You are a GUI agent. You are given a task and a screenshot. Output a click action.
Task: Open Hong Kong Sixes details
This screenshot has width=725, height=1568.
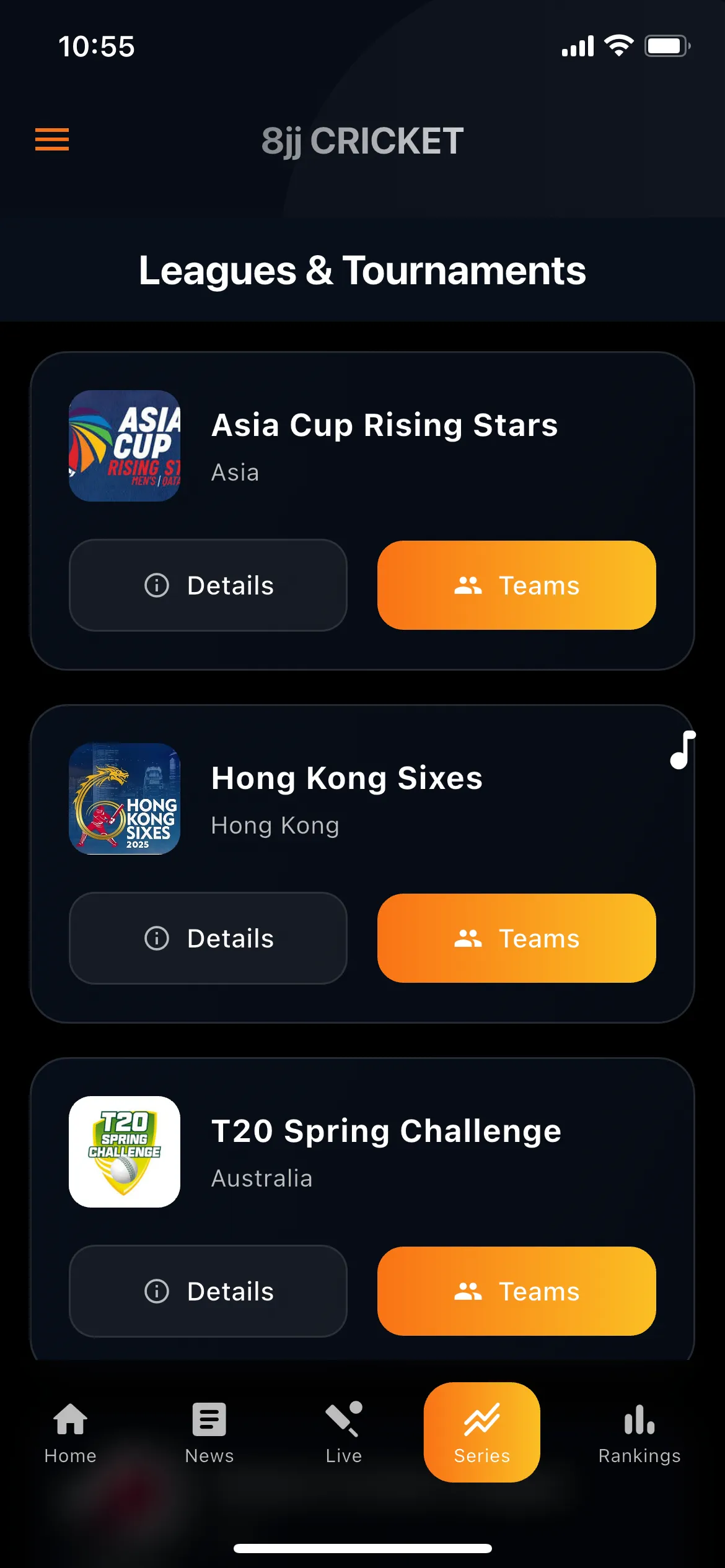[208, 938]
